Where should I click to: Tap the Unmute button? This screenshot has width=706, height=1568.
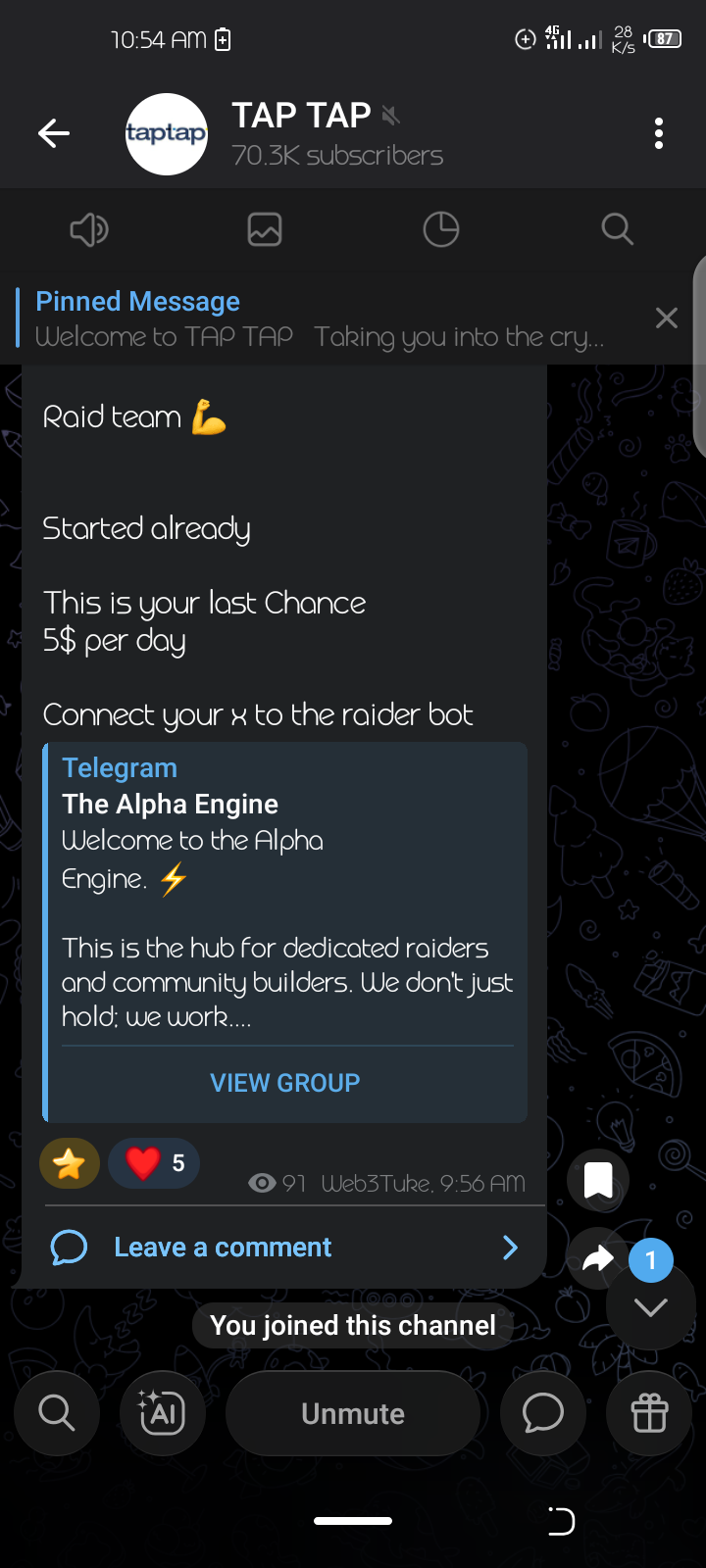pos(353,1413)
